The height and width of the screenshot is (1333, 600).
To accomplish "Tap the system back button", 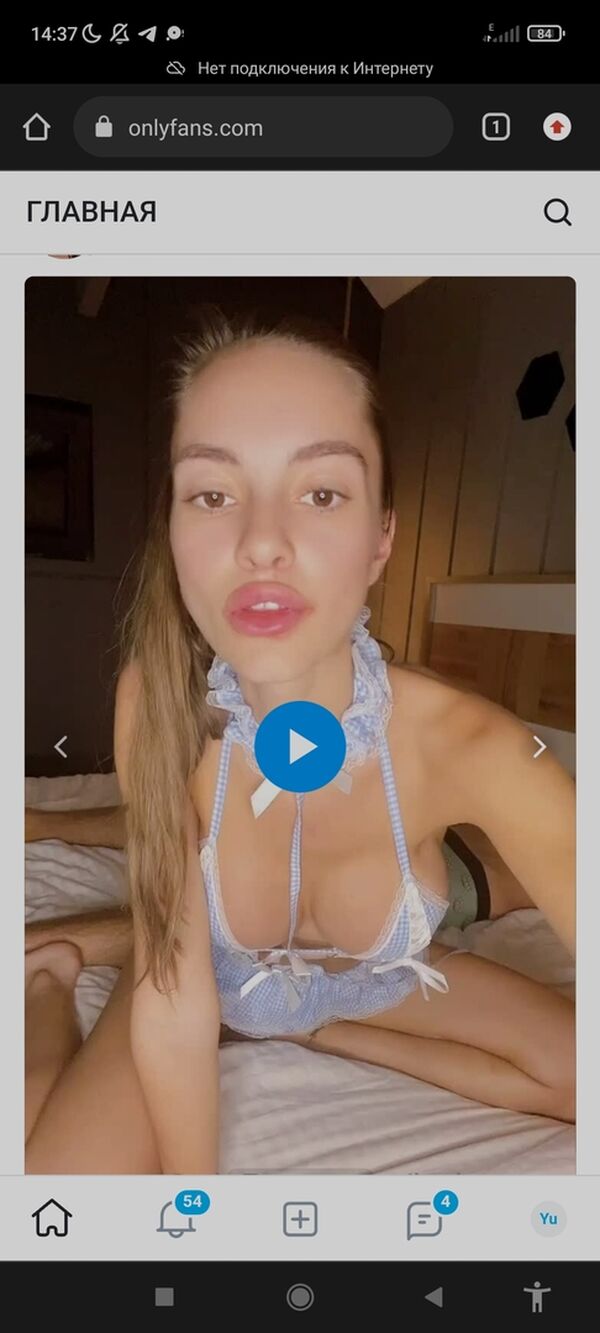I will (x=434, y=1297).
